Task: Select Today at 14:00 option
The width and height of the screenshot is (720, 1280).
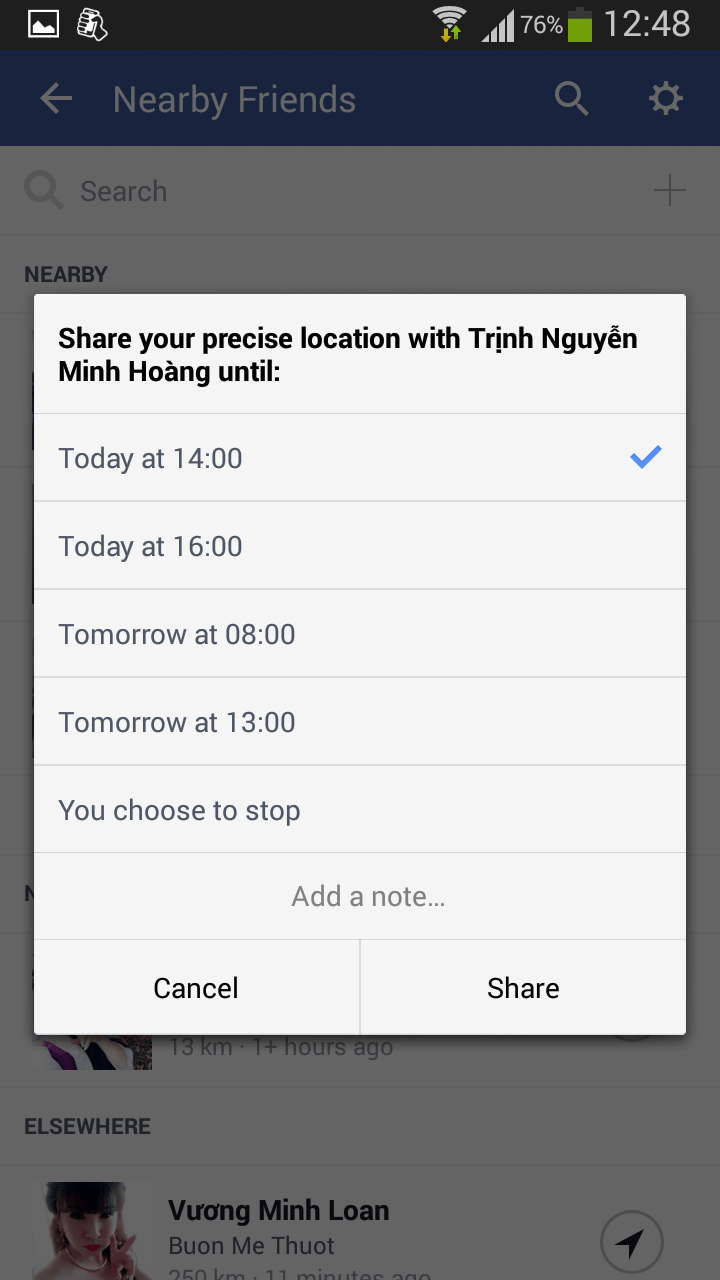Action: pyautogui.click(x=360, y=458)
